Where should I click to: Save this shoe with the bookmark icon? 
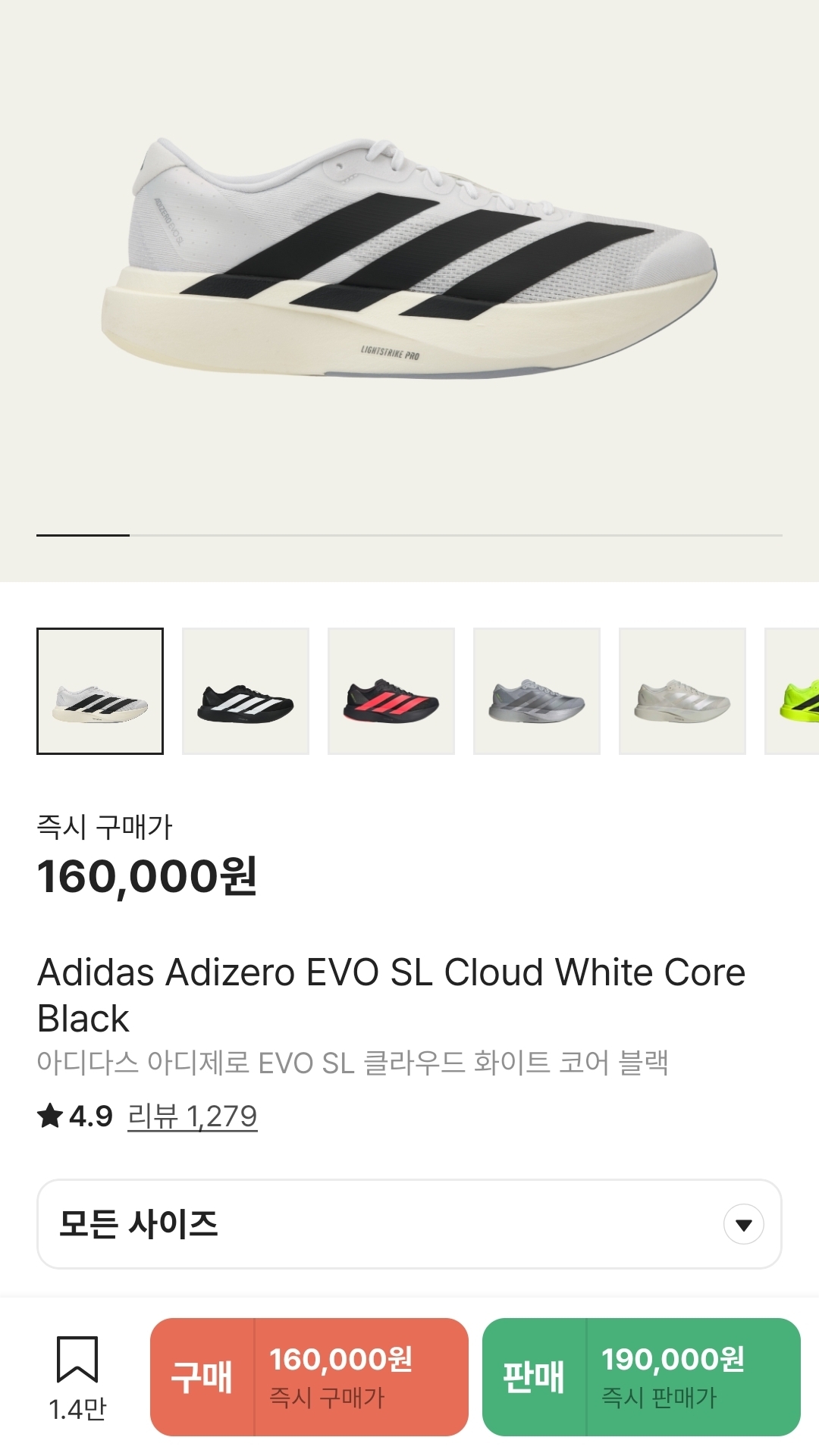point(77,1360)
